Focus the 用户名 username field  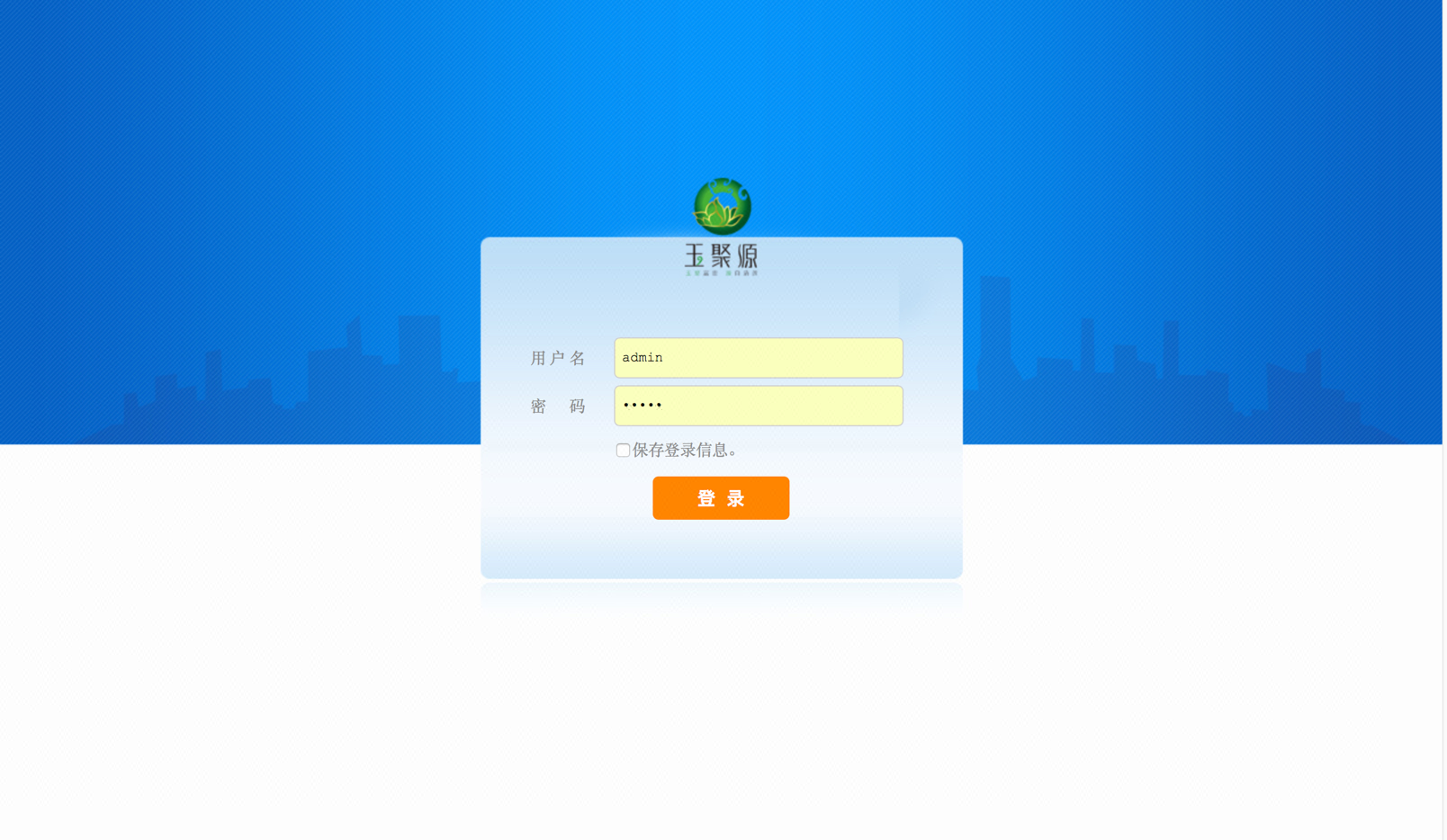coord(758,358)
